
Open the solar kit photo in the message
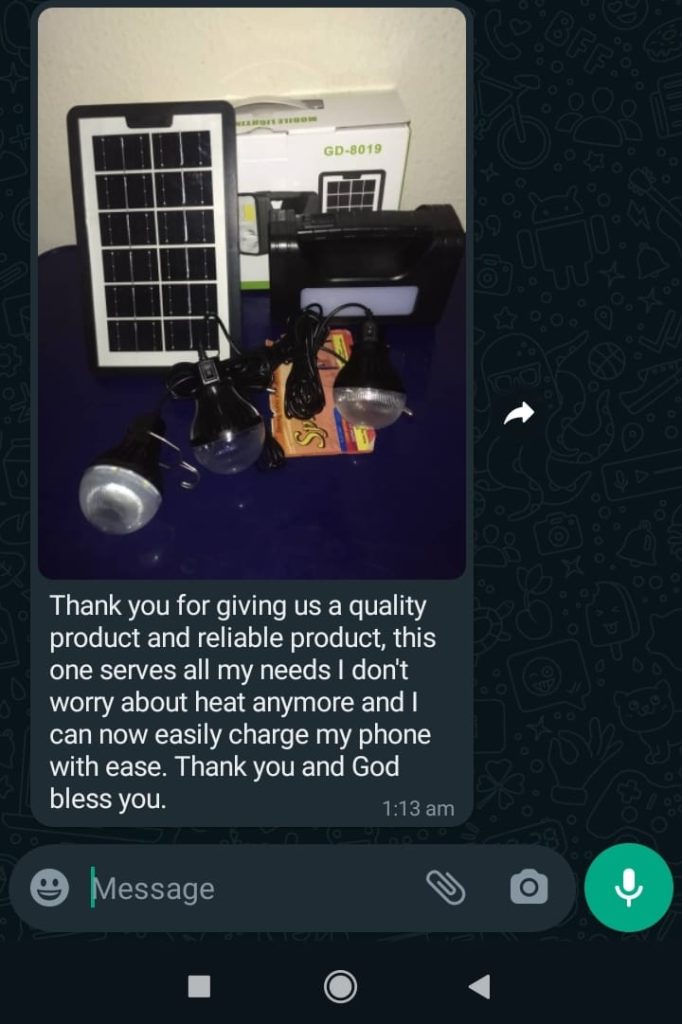(252, 295)
